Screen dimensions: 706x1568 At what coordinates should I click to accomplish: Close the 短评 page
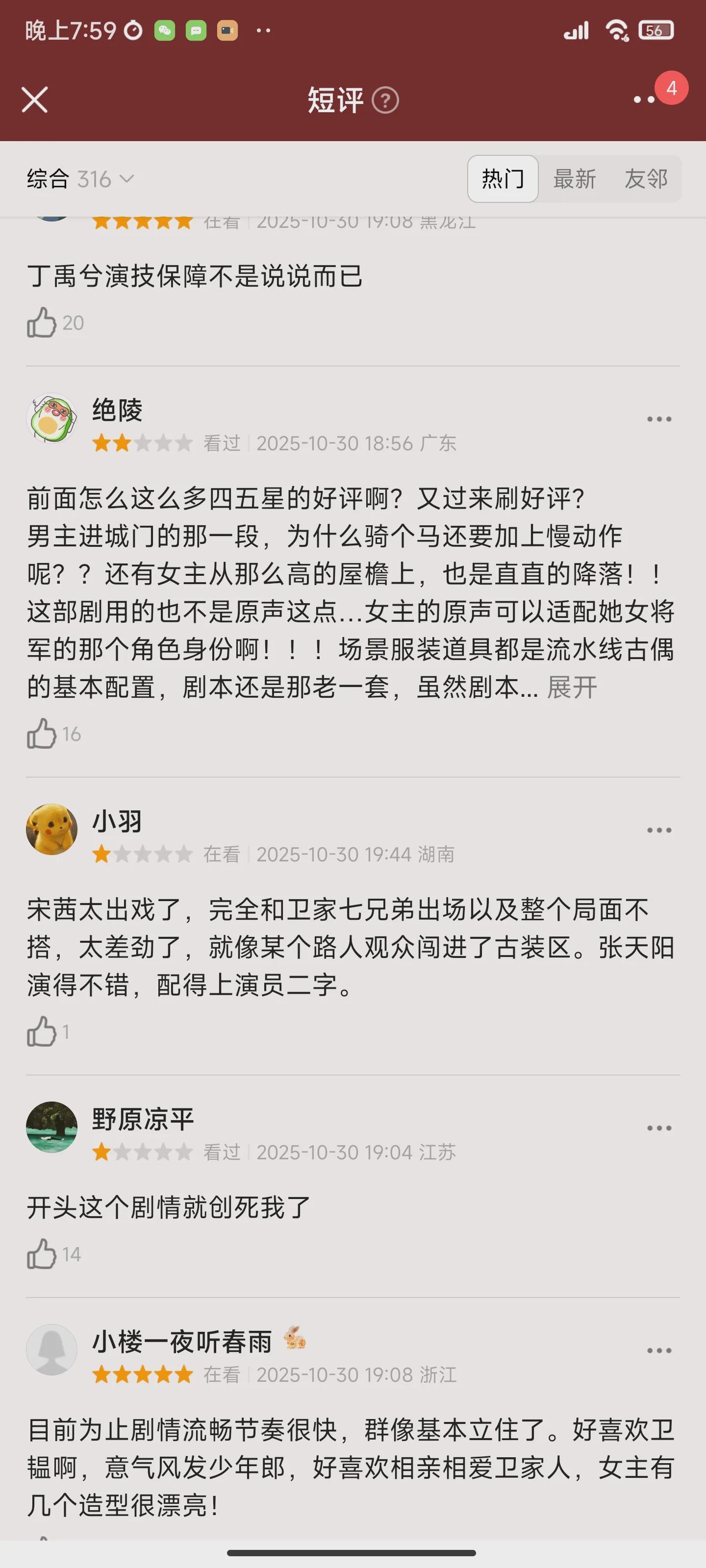pyautogui.click(x=35, y=100)
